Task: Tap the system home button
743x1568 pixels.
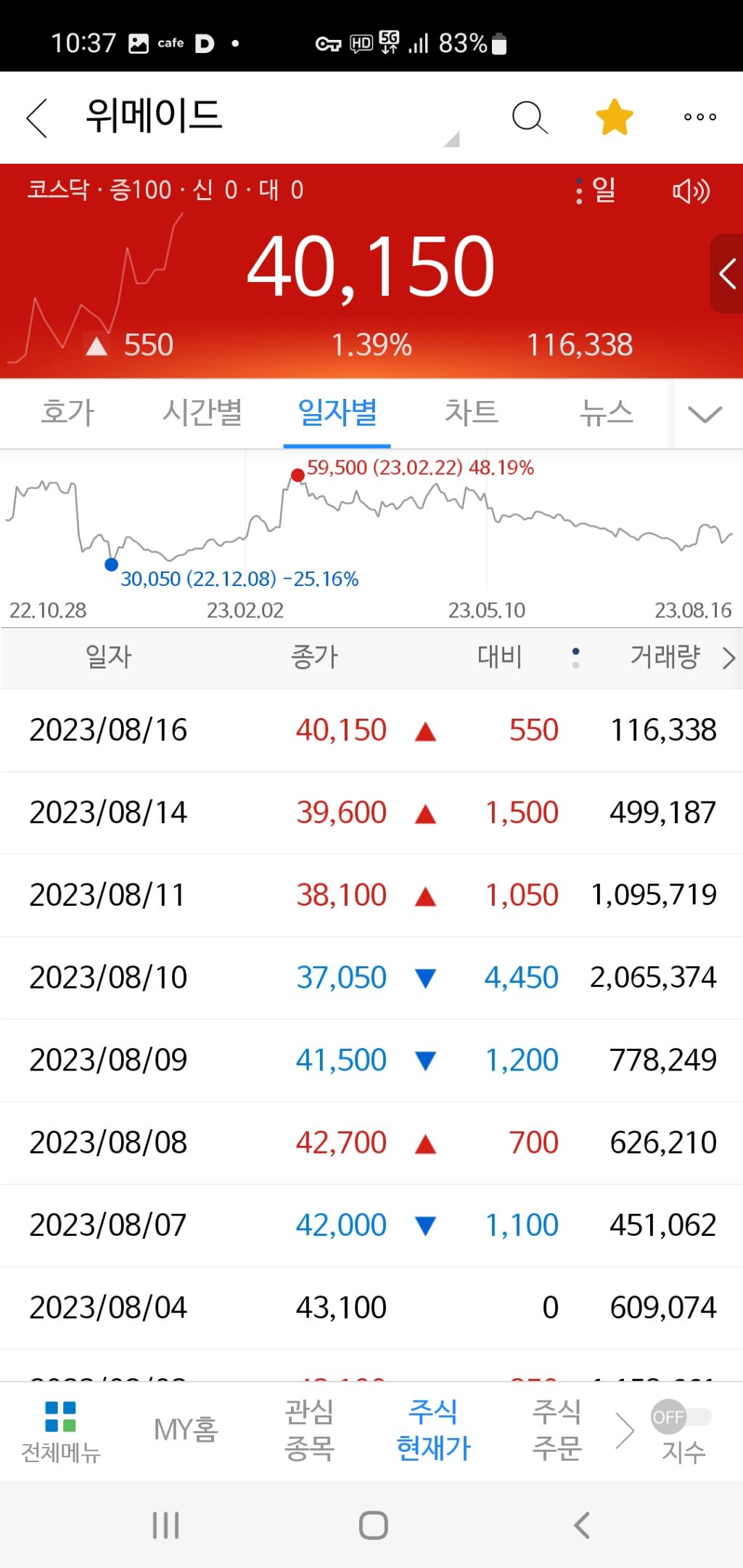Action: 374,1525
